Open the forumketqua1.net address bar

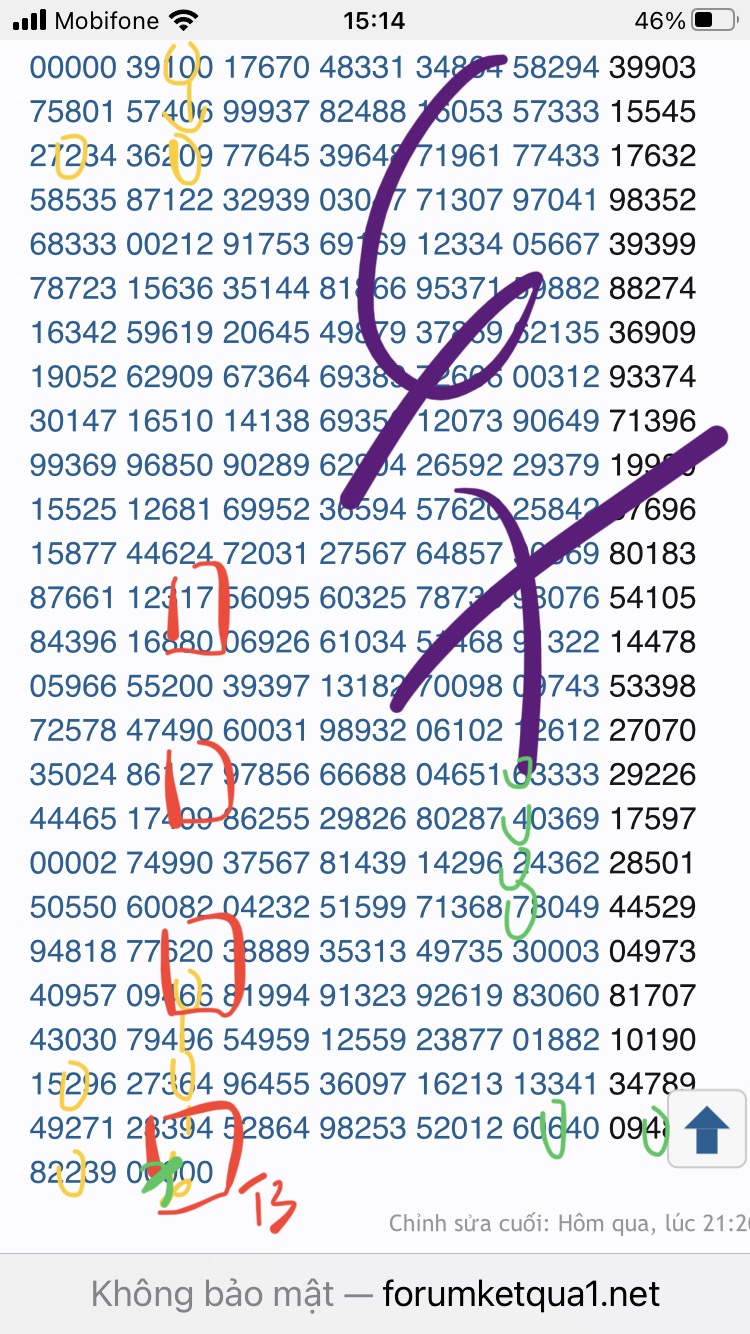tap(375, 1294)
